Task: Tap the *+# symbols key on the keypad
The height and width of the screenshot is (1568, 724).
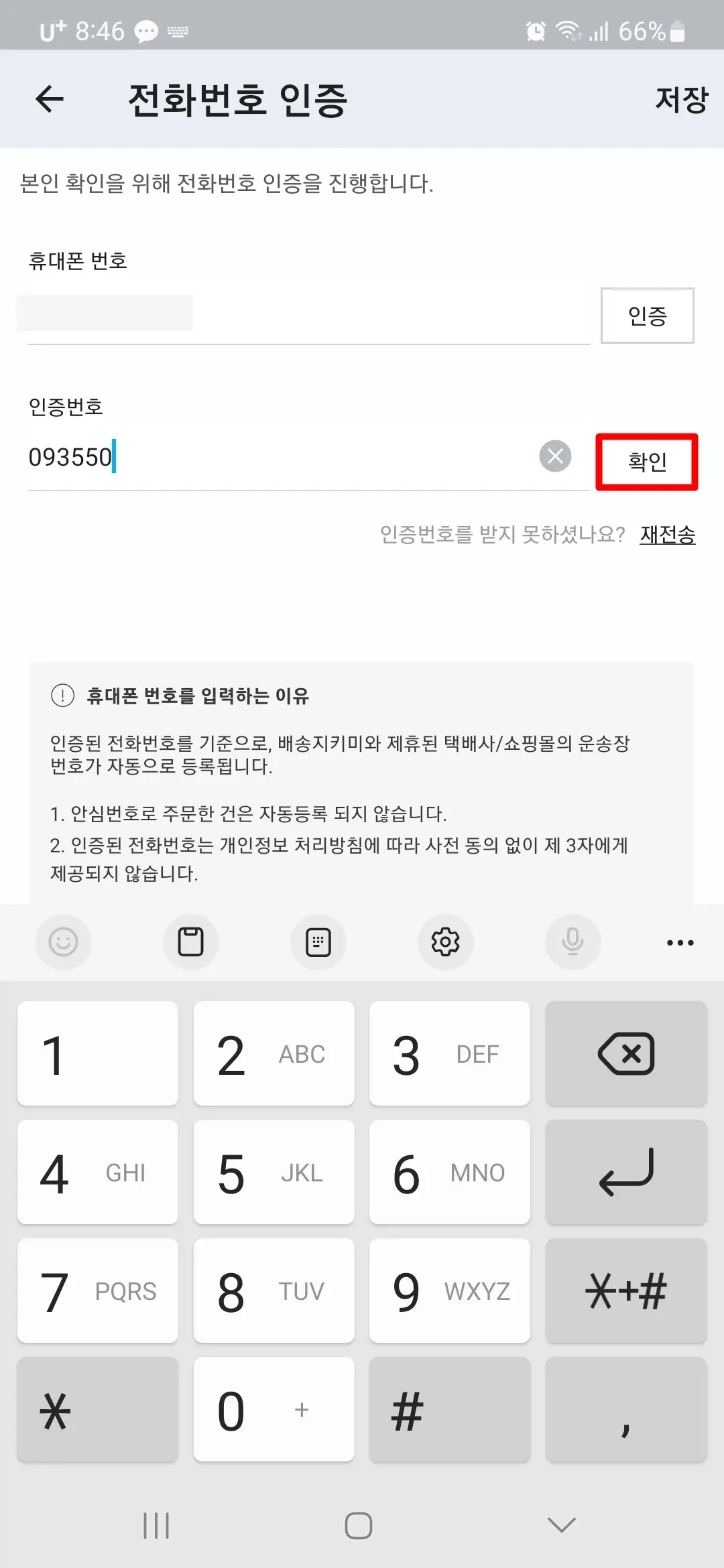Action: [x=626, y=1291]
